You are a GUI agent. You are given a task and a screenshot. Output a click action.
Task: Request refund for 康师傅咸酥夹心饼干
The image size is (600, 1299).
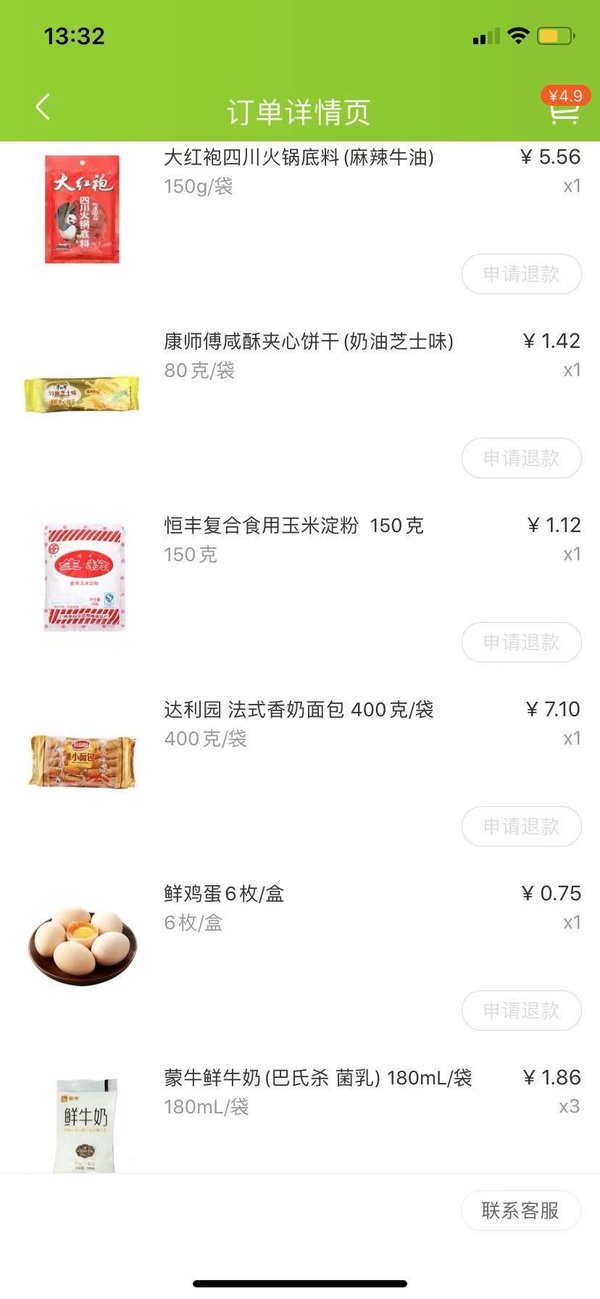pos(521,458)
